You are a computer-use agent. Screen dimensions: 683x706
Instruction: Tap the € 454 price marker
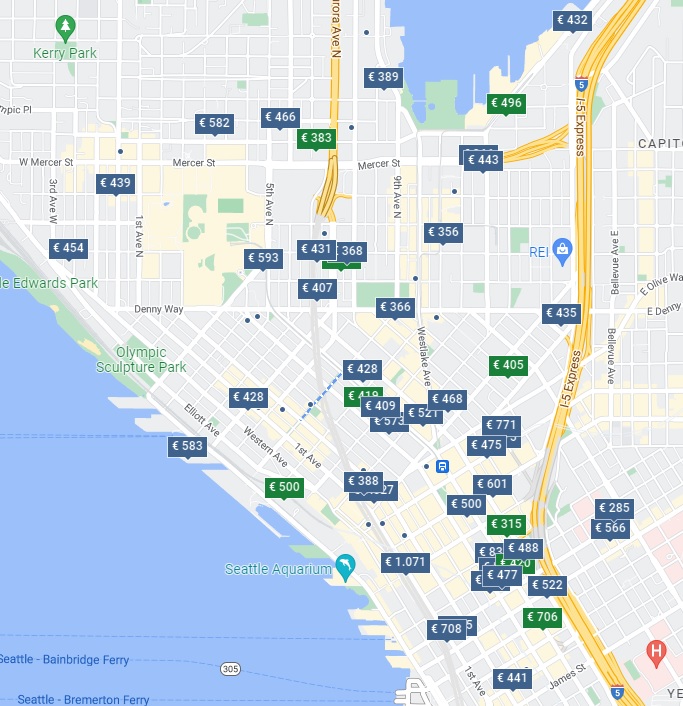tap(68, 248)
